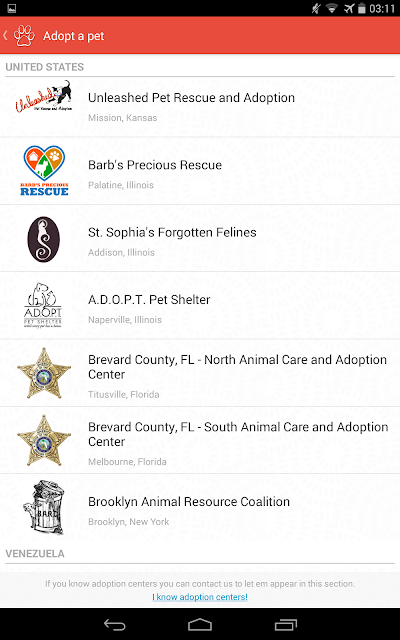Go back using the app bar arrow
This screenshot has width=400, height=640.
coord(6,36)
